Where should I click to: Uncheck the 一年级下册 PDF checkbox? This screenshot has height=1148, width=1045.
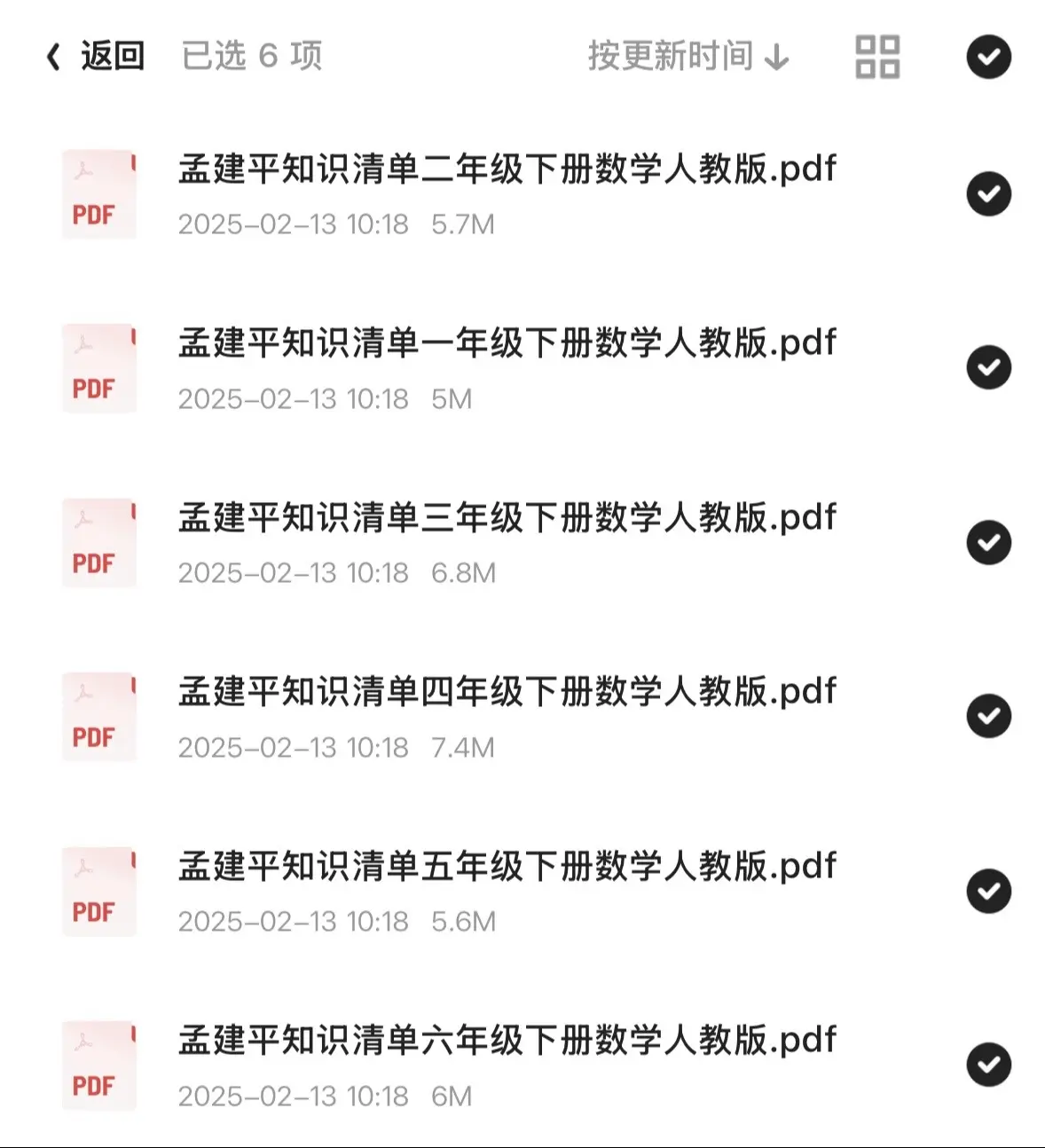[x=988, y=367]
